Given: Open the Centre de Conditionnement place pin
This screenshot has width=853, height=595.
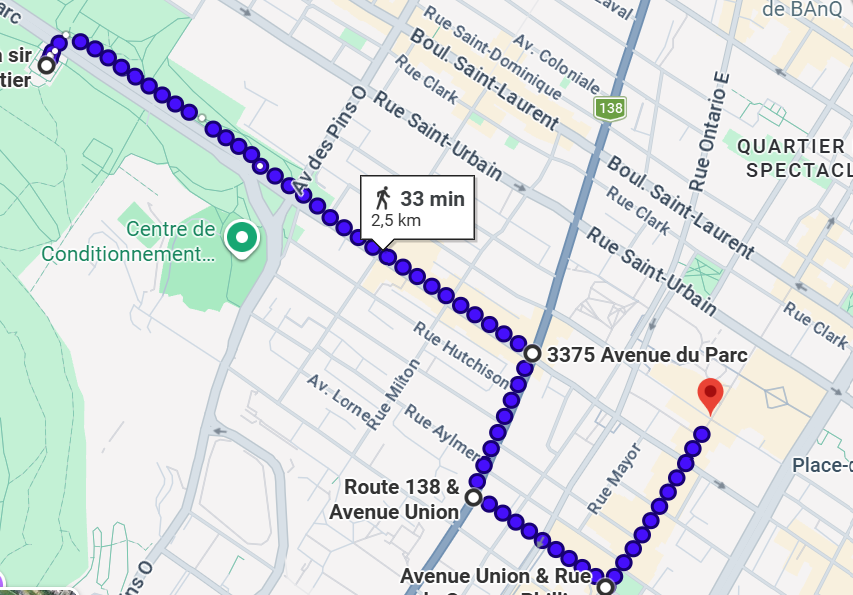Looking at the screenshot, I should click(242, 238).
